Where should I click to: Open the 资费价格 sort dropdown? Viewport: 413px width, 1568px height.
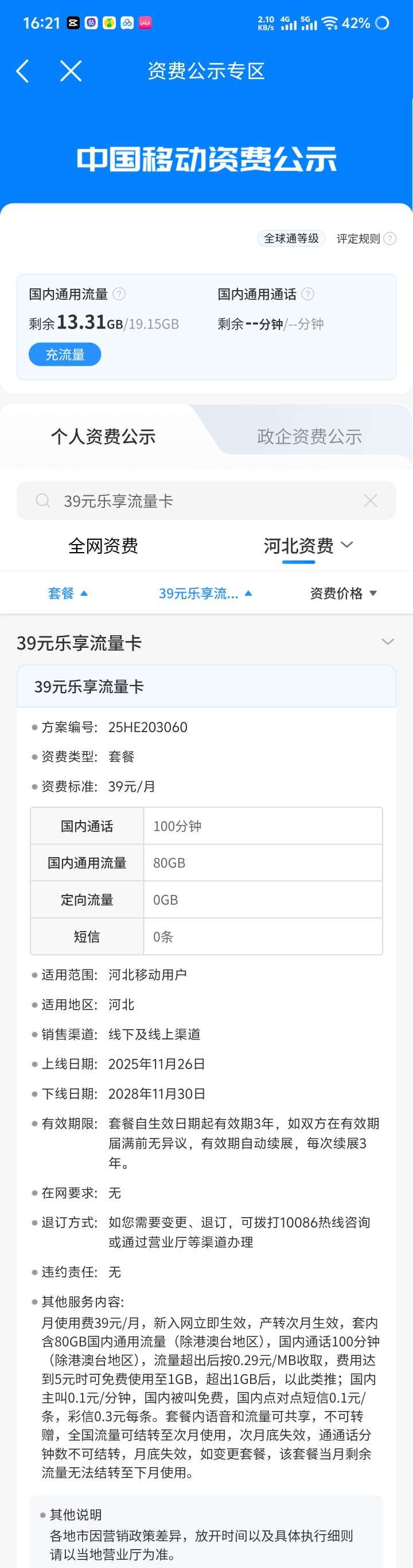coord(344,593)
